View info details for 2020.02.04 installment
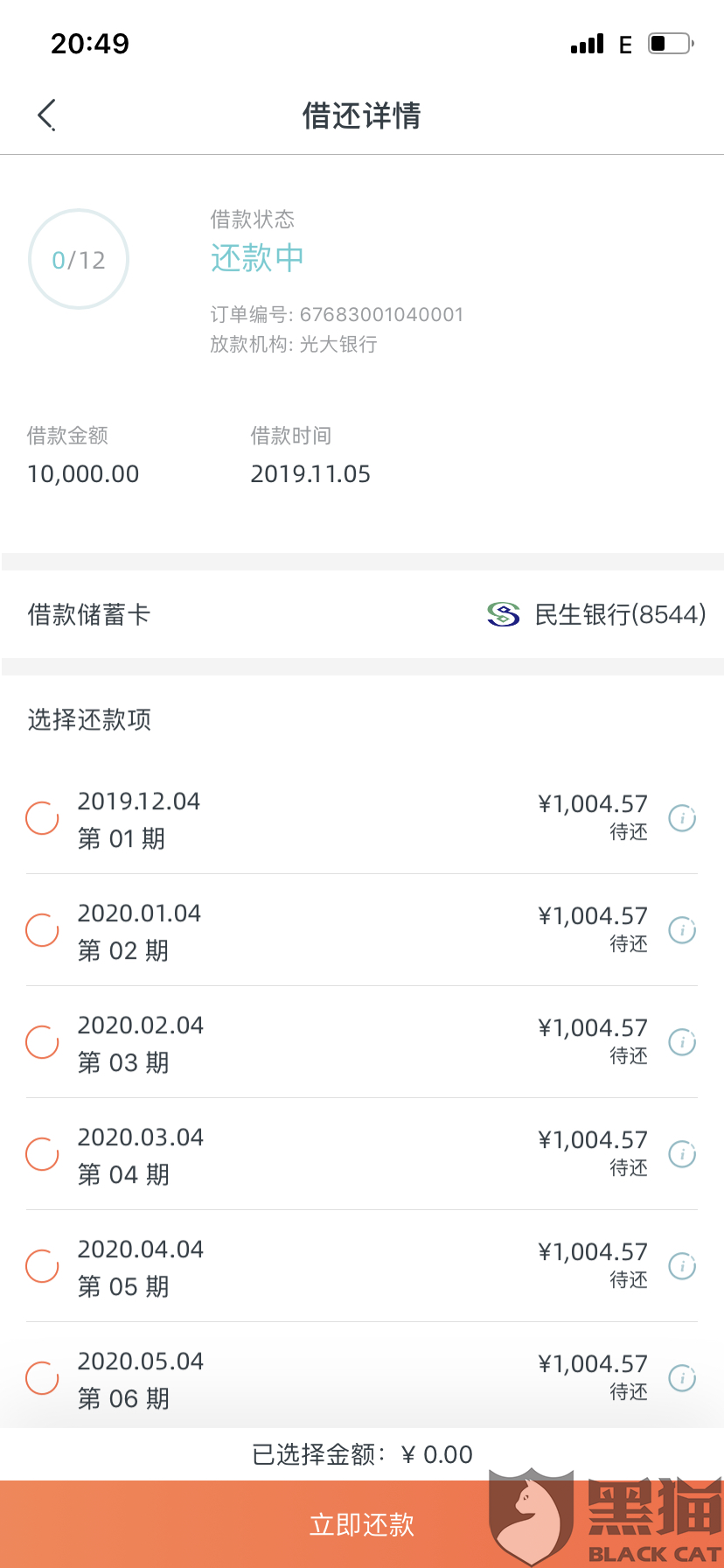This screenshot has width=724, height=1568. point(682,1042)
